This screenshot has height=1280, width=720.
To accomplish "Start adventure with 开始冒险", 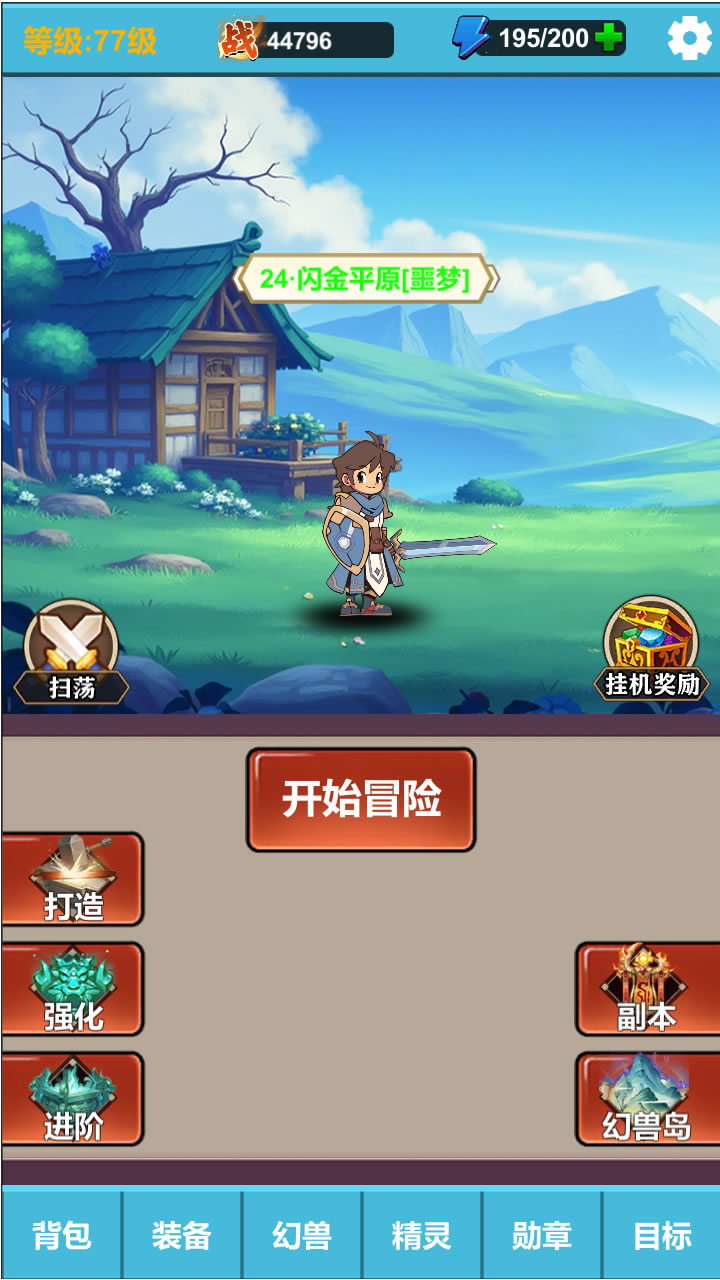I will tap(361, 799).
